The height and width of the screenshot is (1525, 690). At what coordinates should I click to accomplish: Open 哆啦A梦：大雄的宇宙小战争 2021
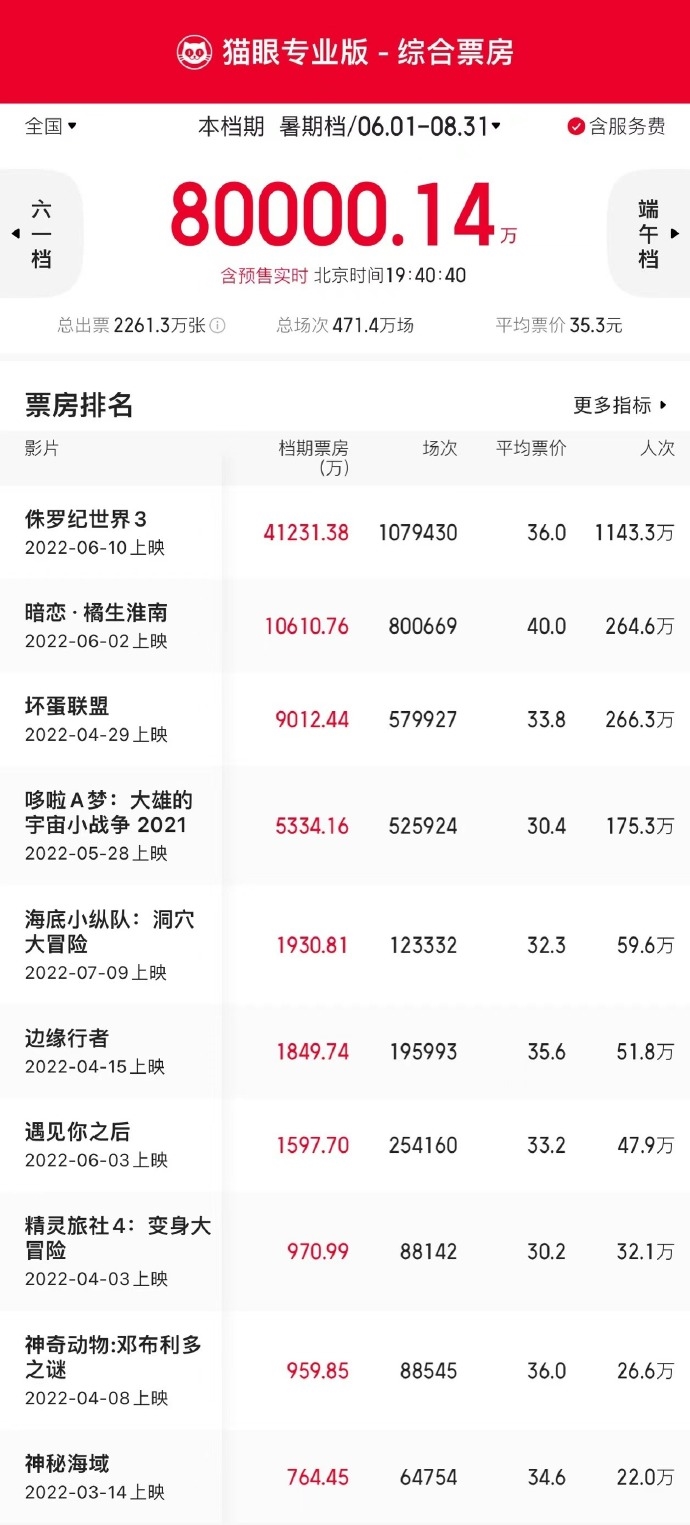[345, 825]
